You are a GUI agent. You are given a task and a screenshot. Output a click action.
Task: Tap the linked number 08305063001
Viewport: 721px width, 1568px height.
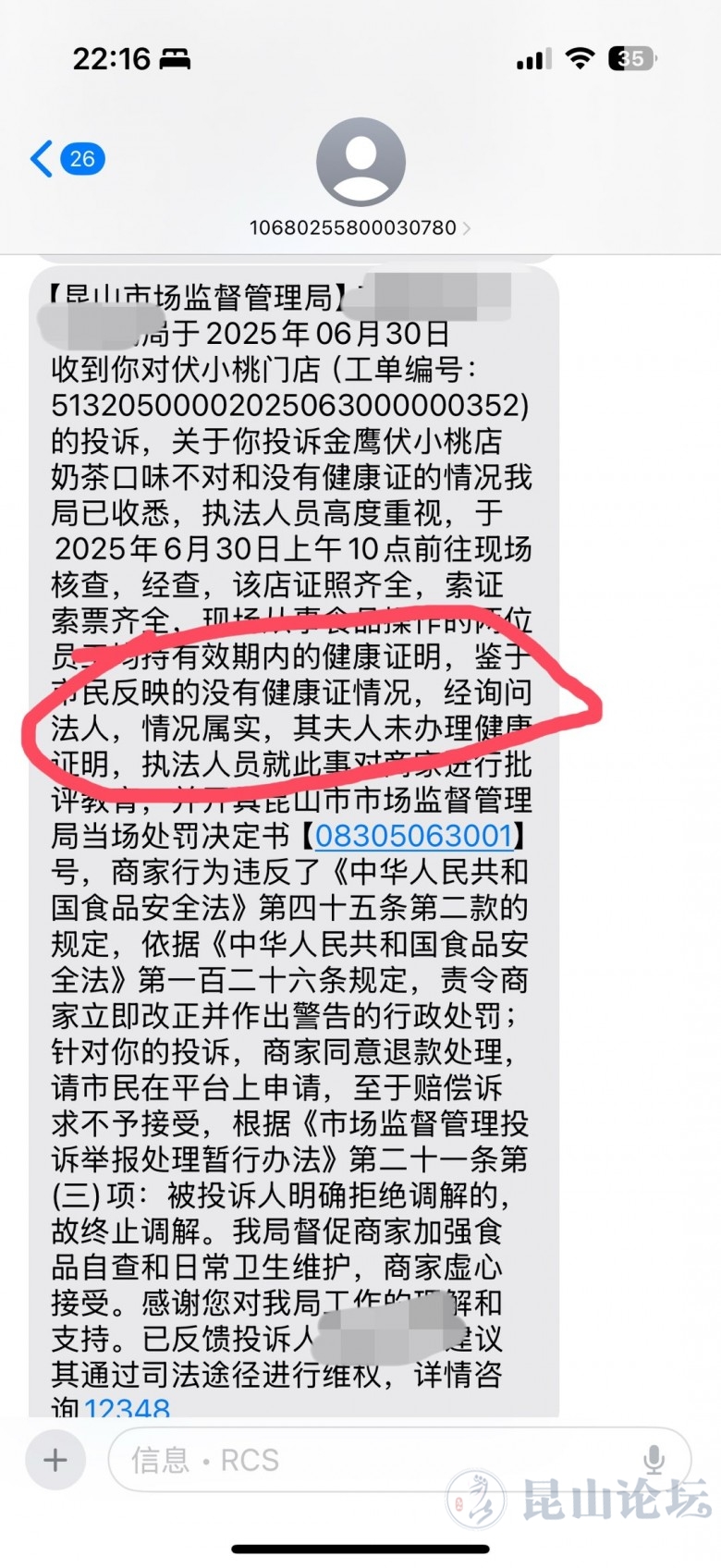coord(413,836)
